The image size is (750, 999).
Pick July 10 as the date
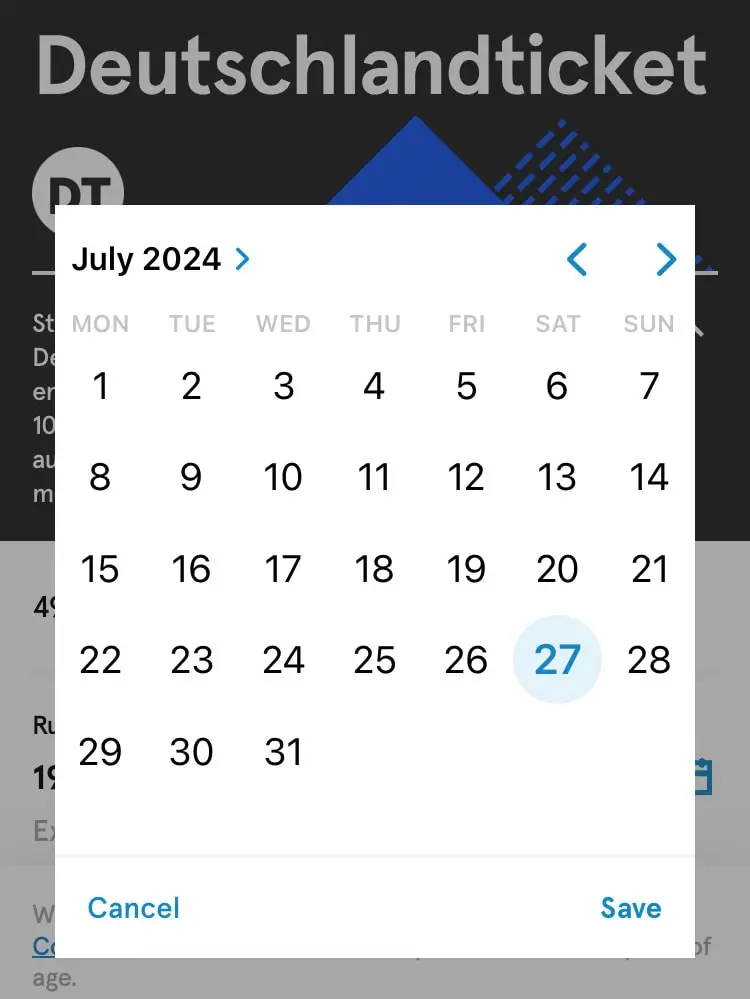[283, 477]
